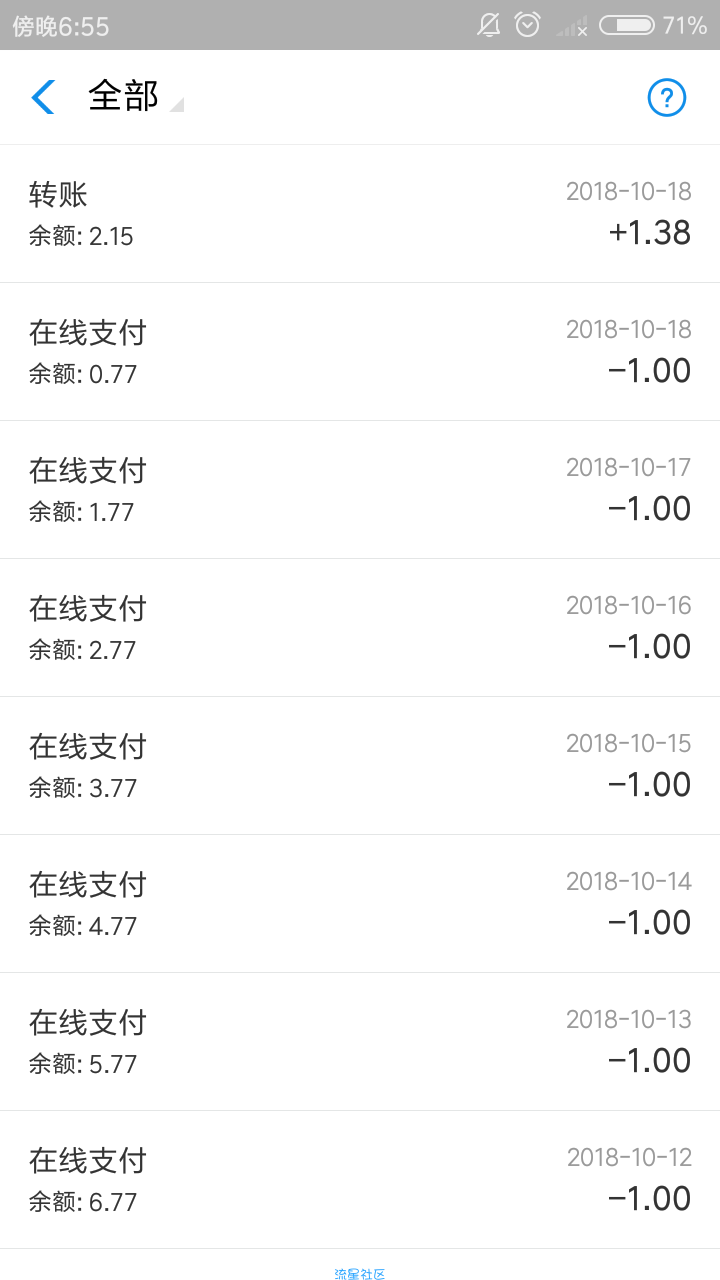Screen dimensions: 720x1280
Task: Open the transaction with balance 3.77
Action: [x=360, y=766]
